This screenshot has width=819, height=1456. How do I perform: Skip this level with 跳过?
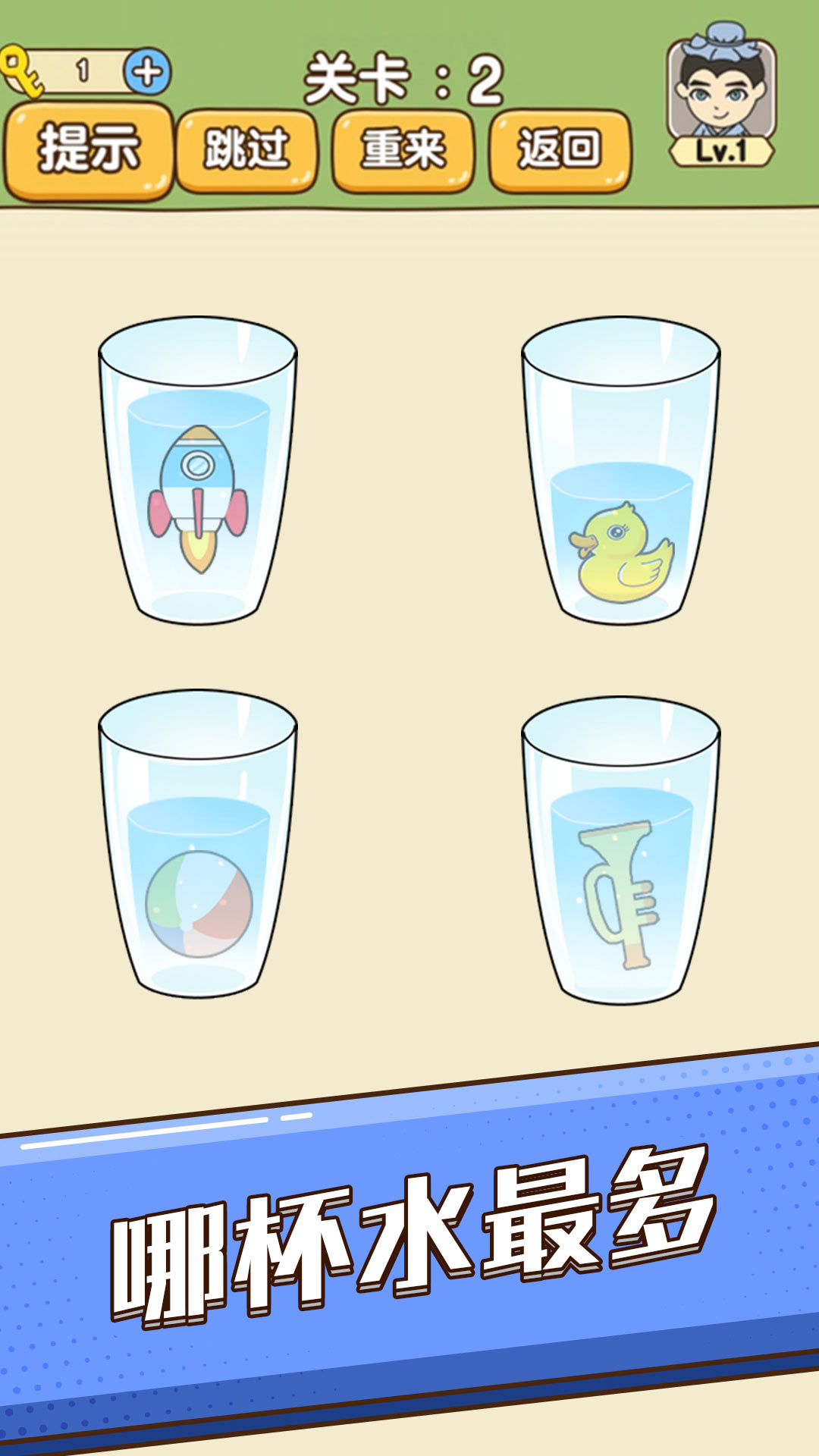(246, 150)
